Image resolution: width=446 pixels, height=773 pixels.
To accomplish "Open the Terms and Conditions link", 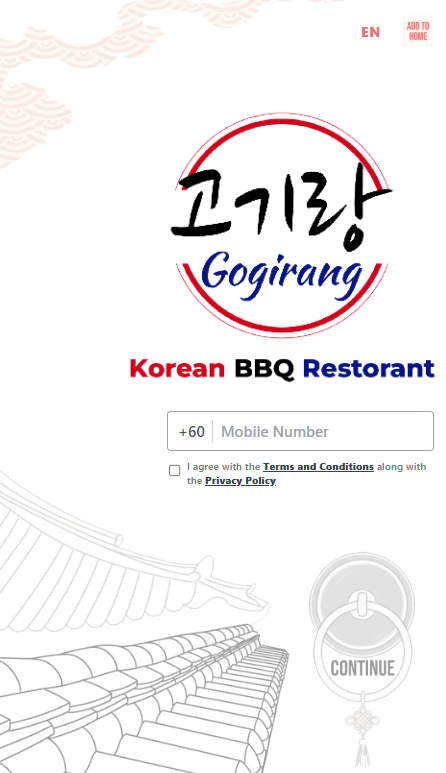I will click(x=318, y=466).
